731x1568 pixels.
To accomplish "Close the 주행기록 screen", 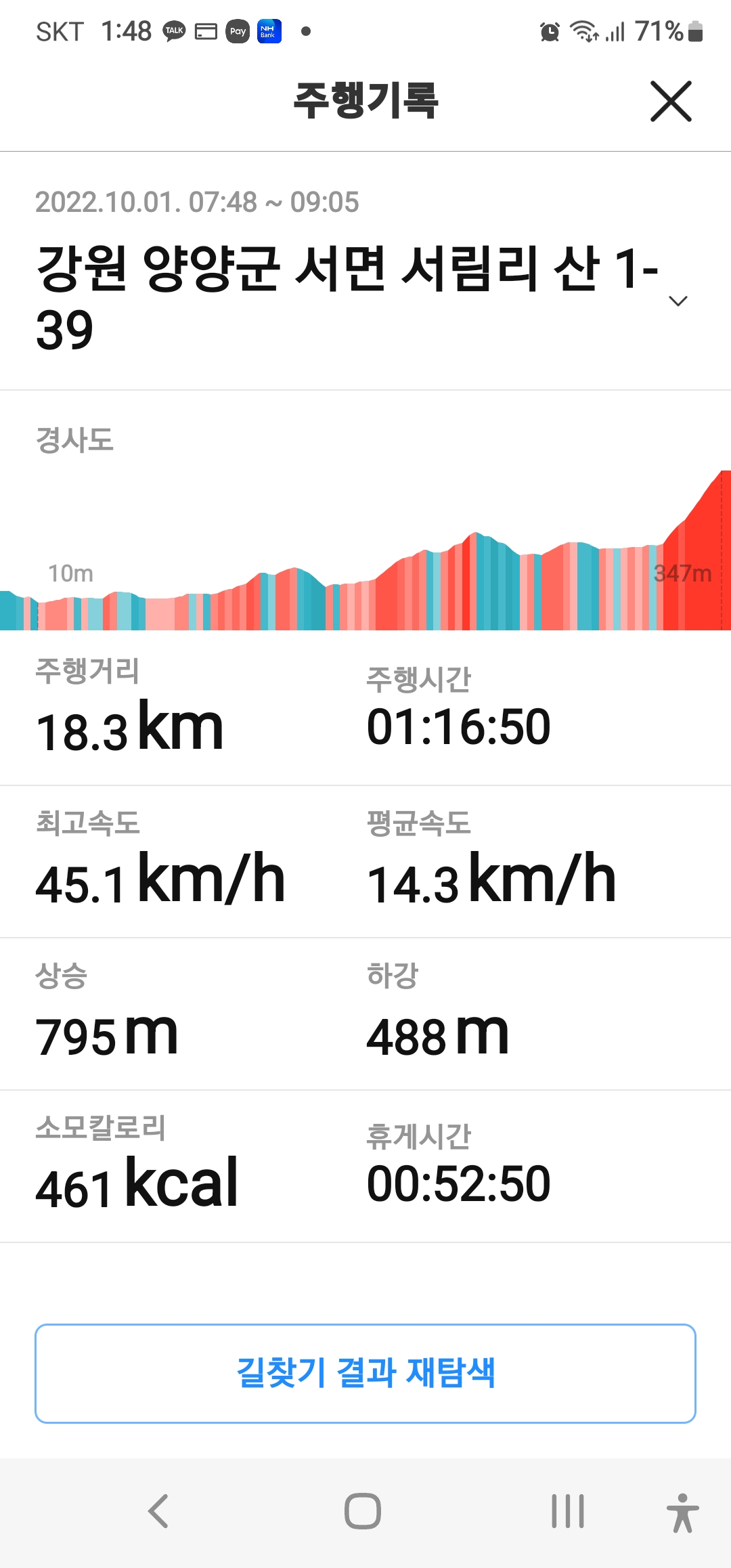I will (x=671, y=102).
